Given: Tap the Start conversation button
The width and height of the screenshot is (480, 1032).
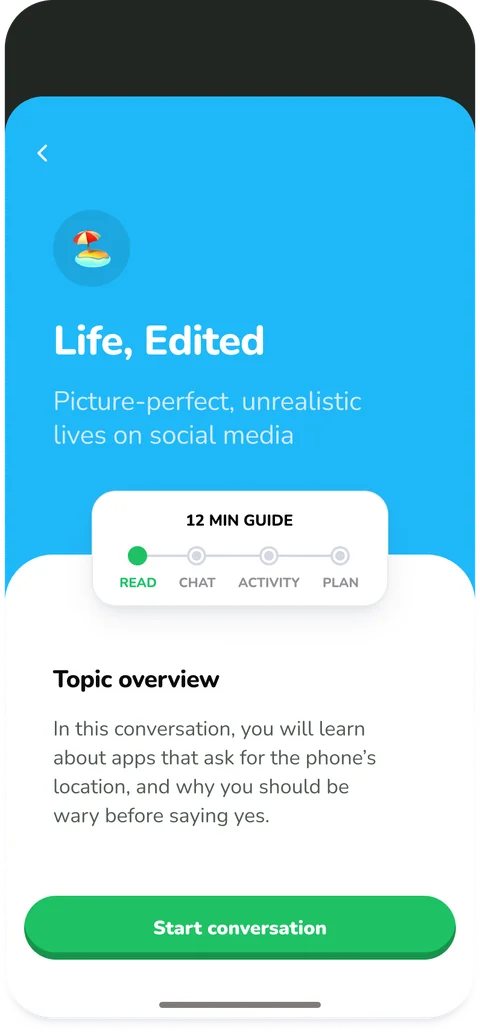Looking at the screenshot, I should 240,927.
